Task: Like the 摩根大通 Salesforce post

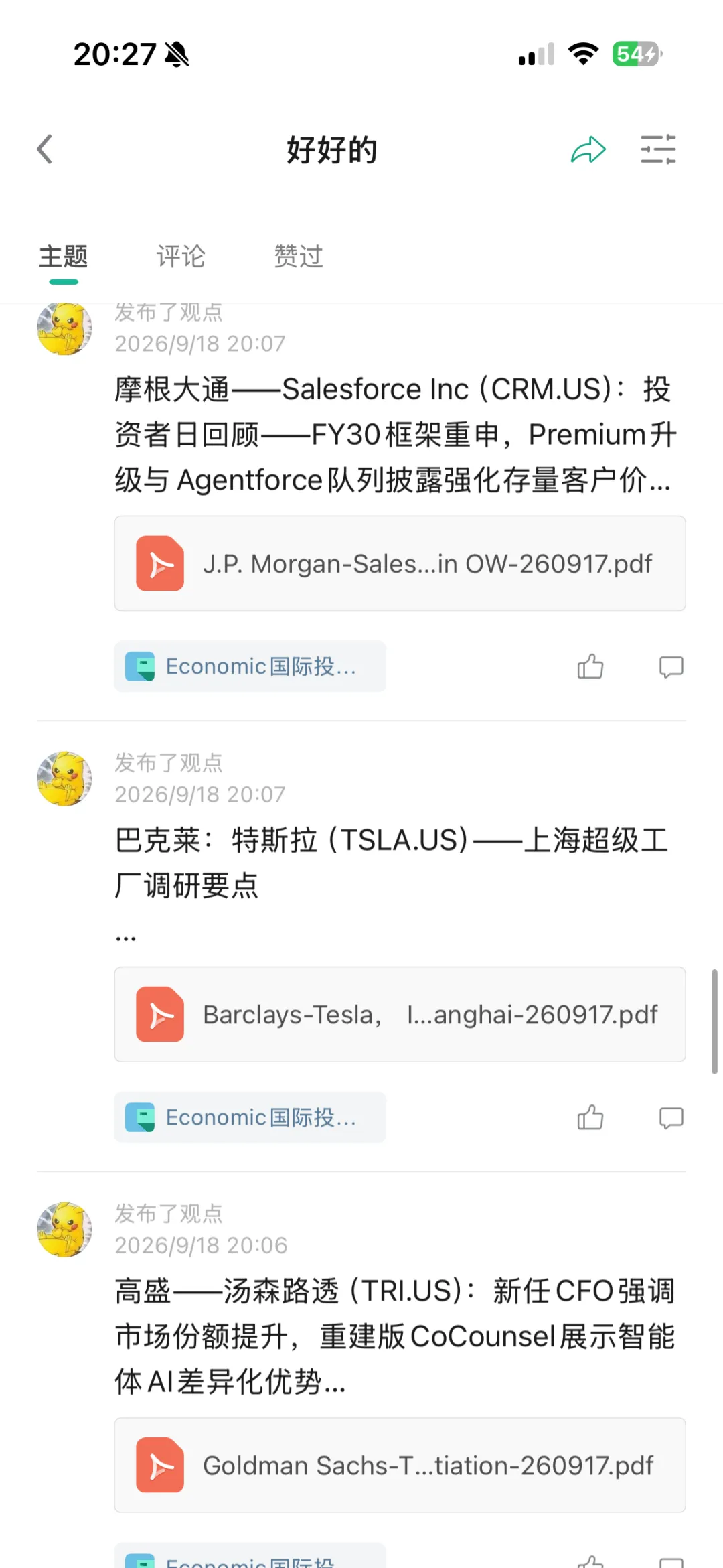Action: 590,666
